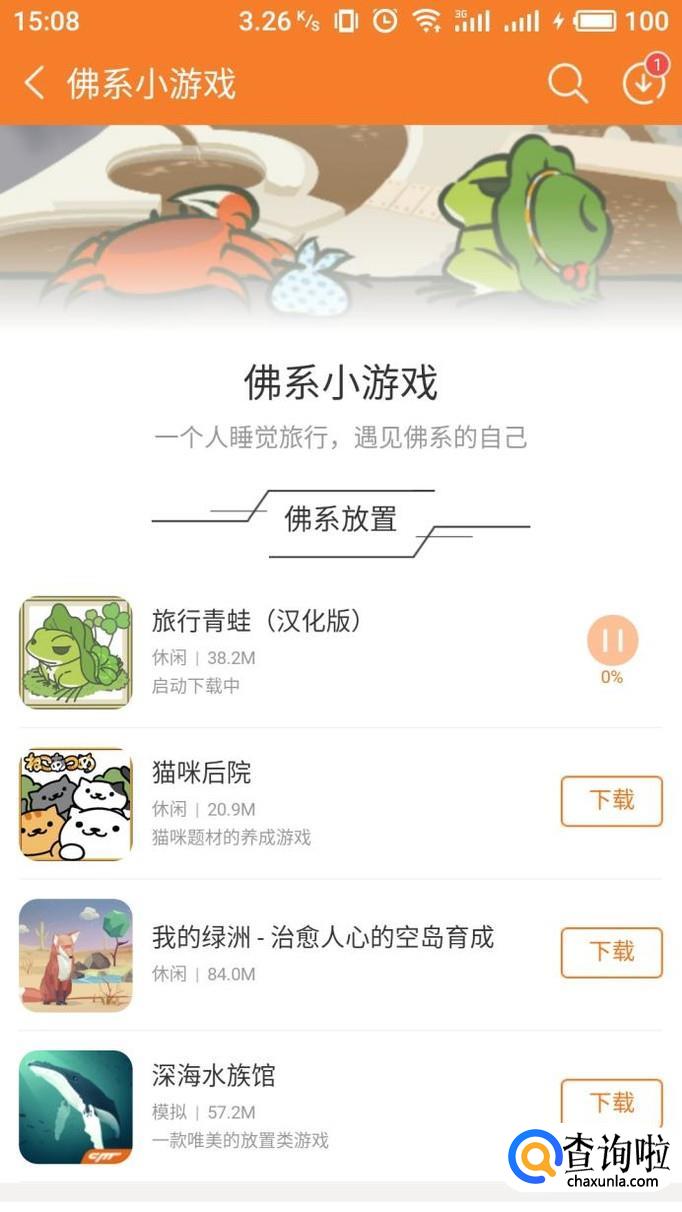682x1212 pixels.
Task: Open the search icon
Action: (567, 84)
